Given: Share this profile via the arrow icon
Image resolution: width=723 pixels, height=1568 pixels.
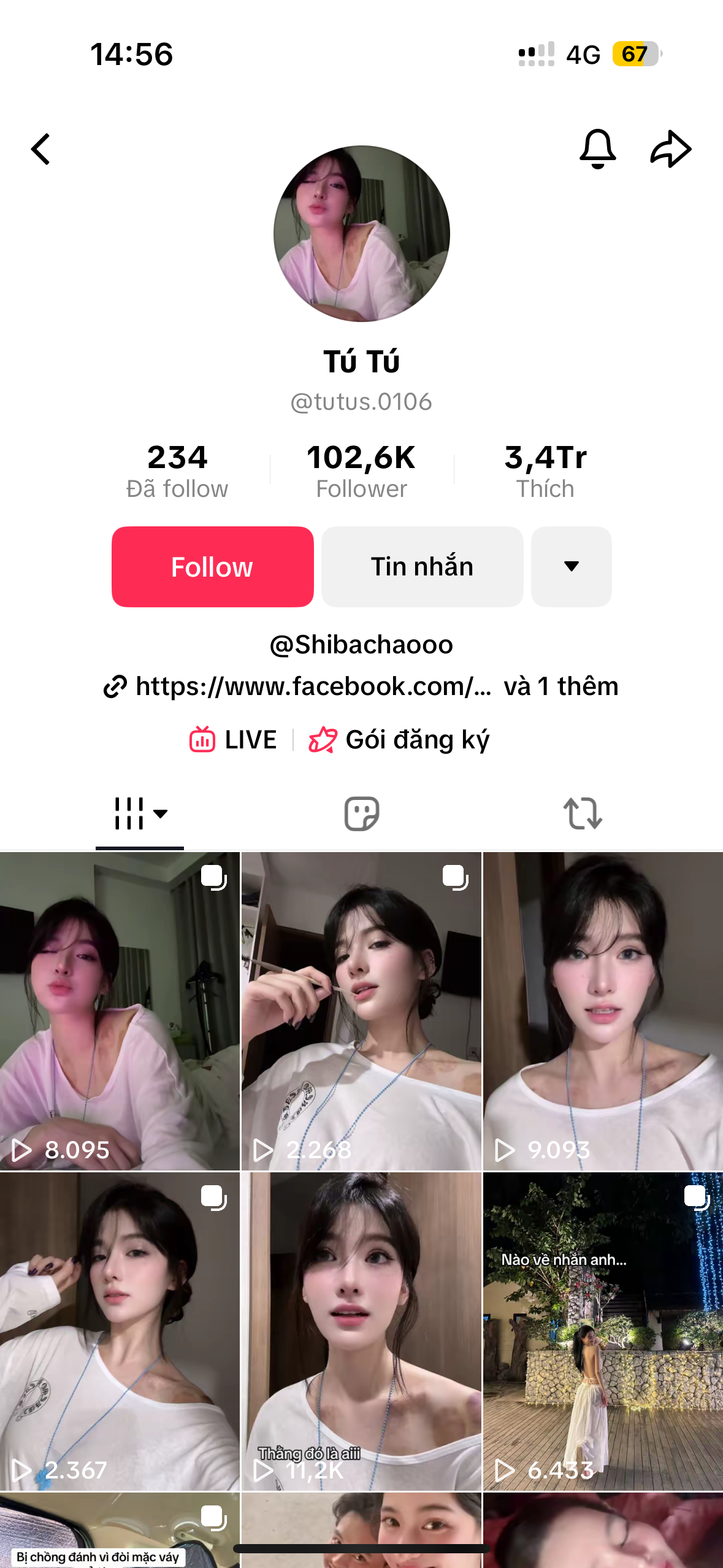Looking at the screenshot, I should [x=670, y=149].
